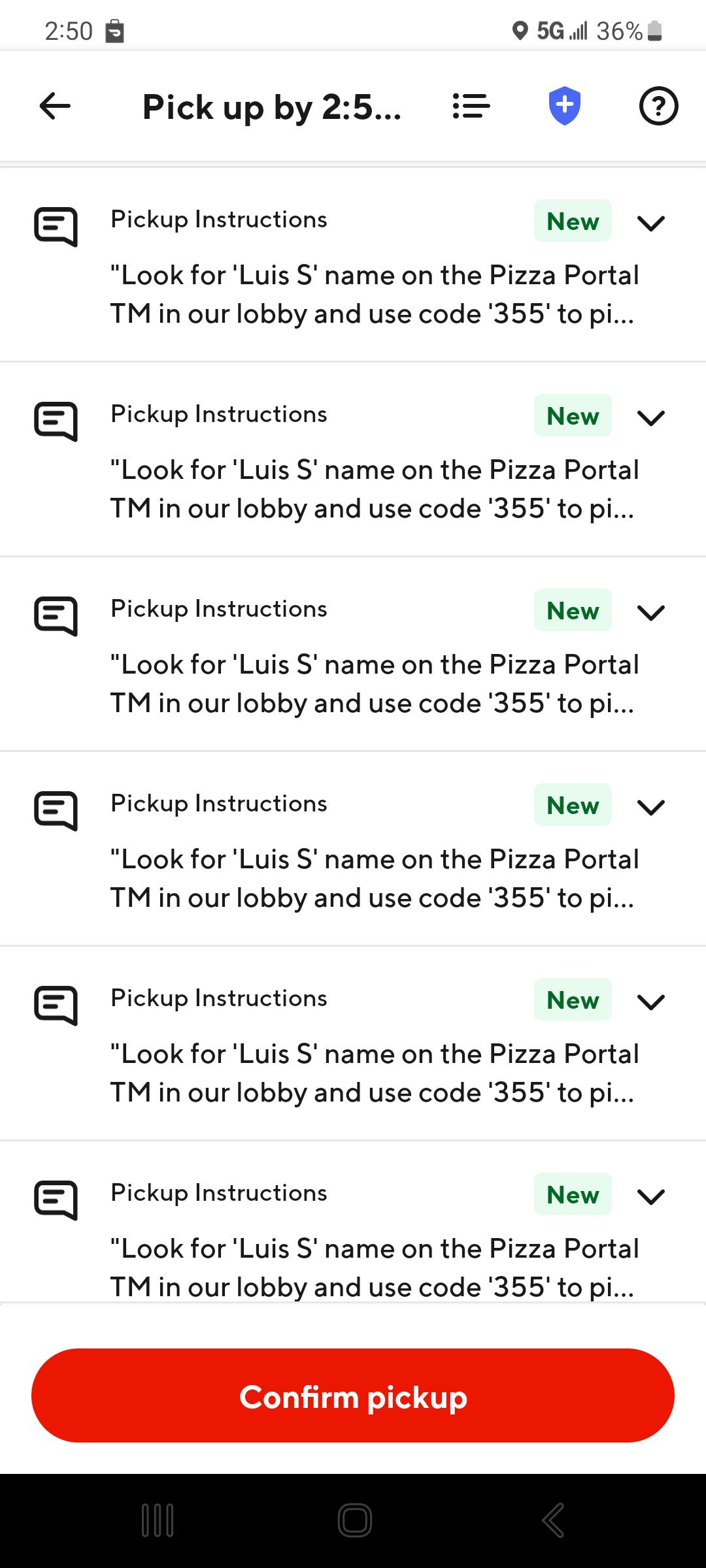Tap the chat icon on the fourth instruction
The height and width of the screenshot is (1568, 706).
56,810
